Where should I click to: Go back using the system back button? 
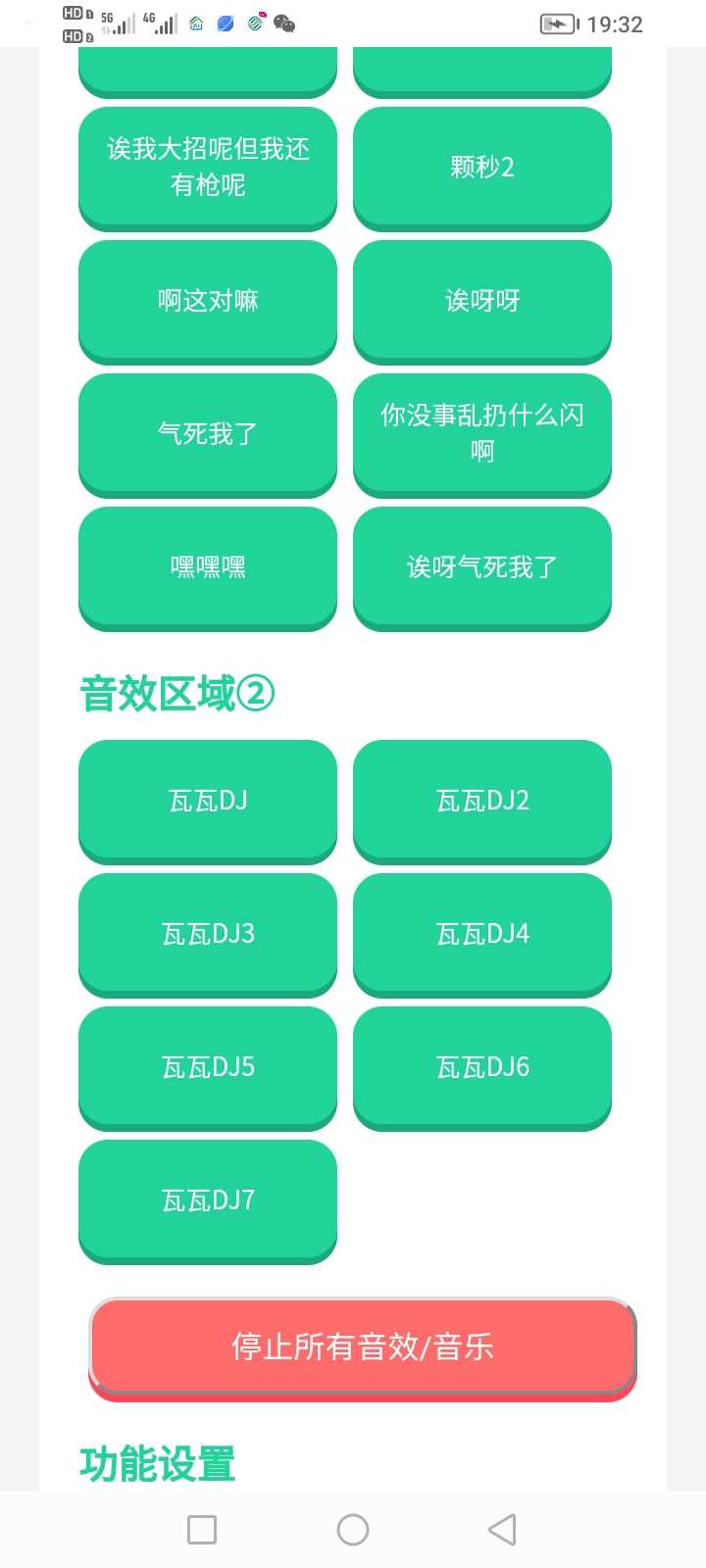click(x=502, y=1530)
